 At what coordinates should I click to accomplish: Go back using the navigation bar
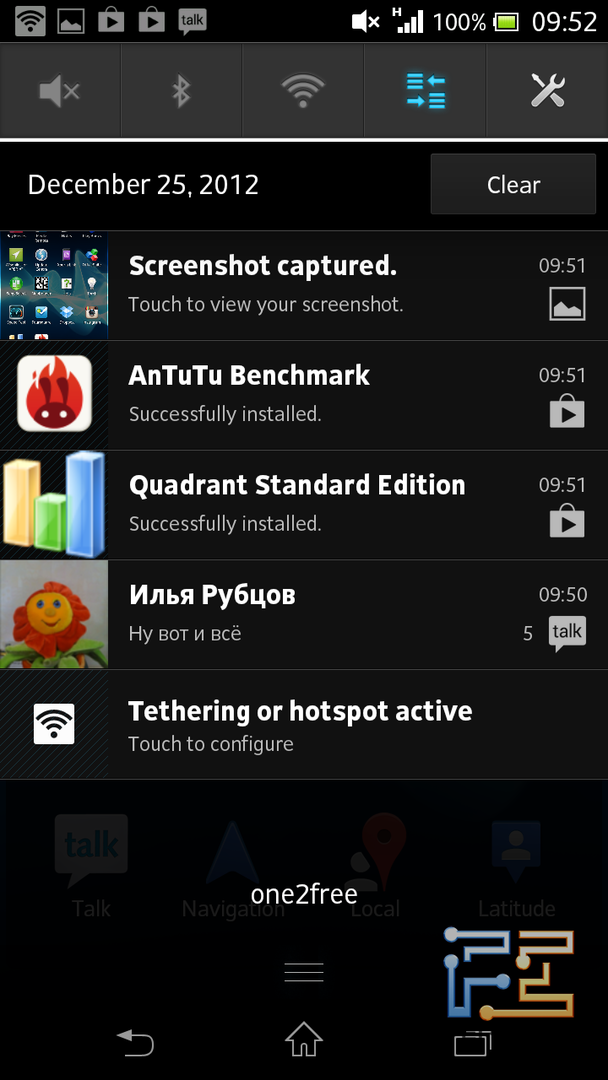(135, 1042)
